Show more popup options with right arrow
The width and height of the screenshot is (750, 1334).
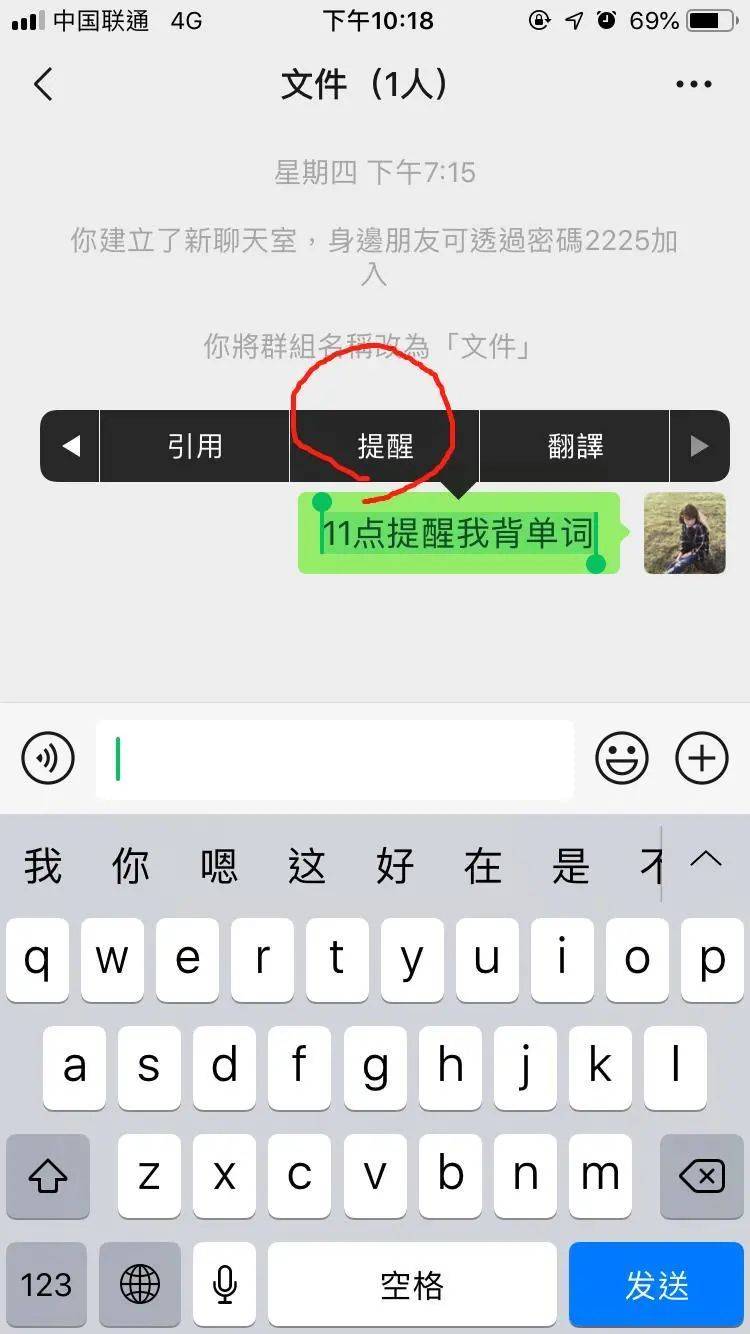click(x=700, y=446)
